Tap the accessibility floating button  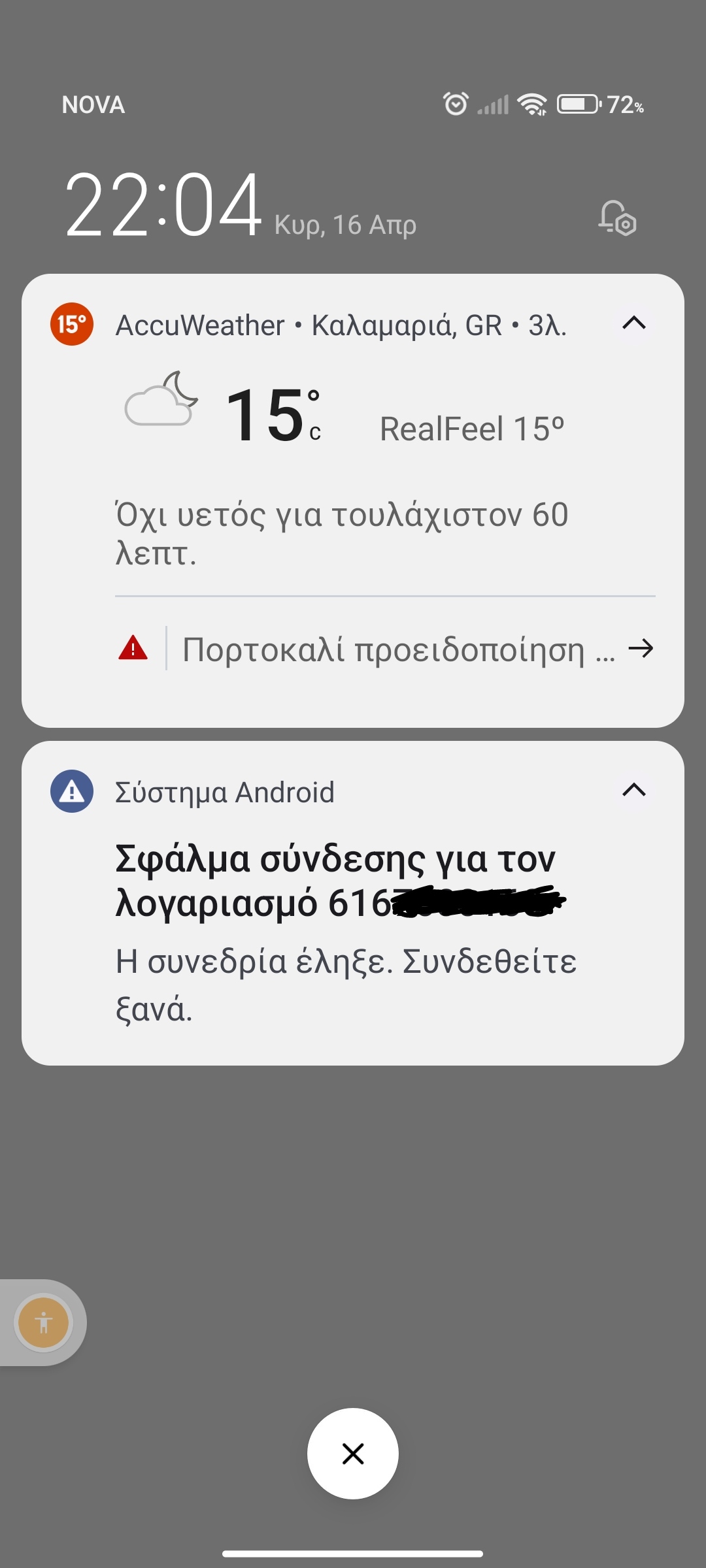click(x=44, y=1324)
